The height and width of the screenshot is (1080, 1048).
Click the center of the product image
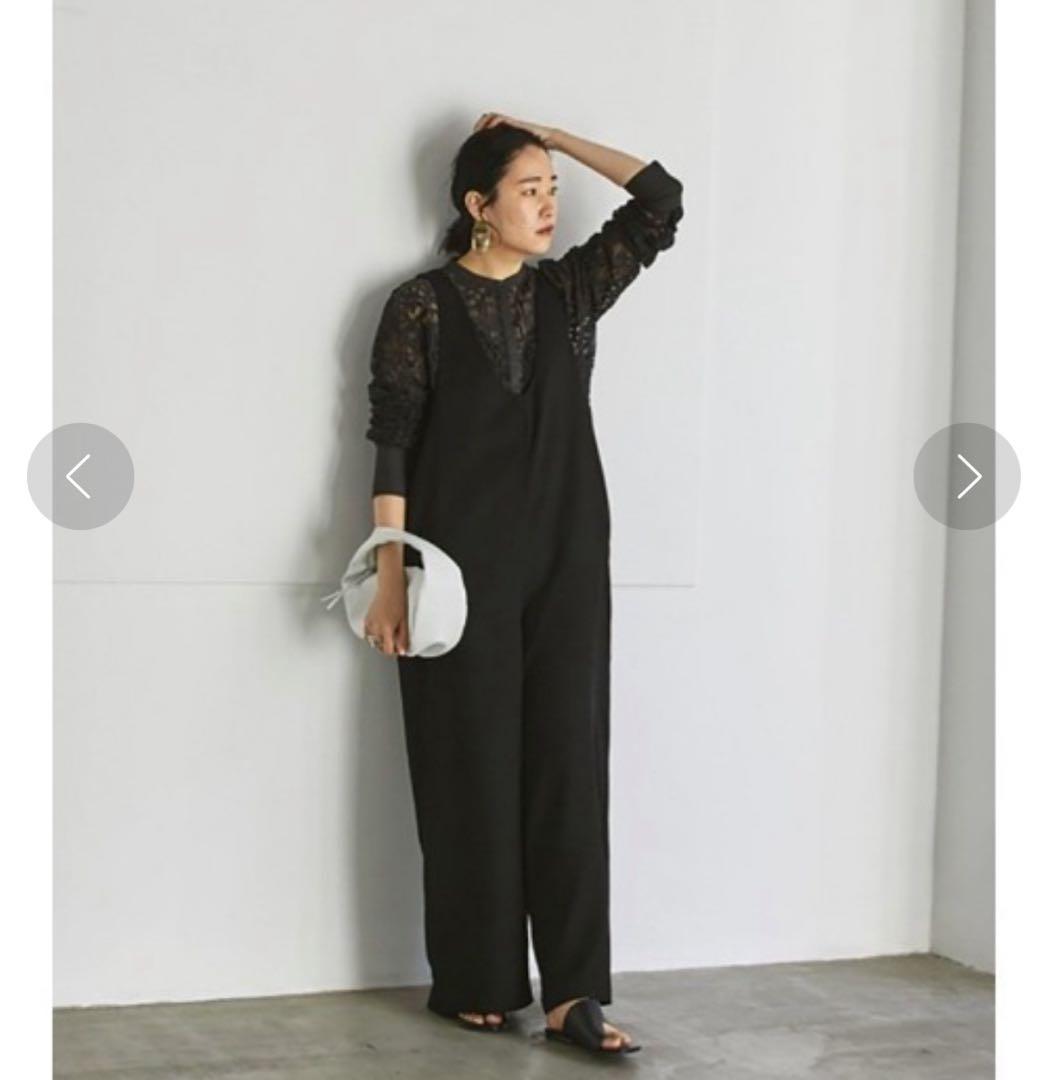(x=524, y=540)
